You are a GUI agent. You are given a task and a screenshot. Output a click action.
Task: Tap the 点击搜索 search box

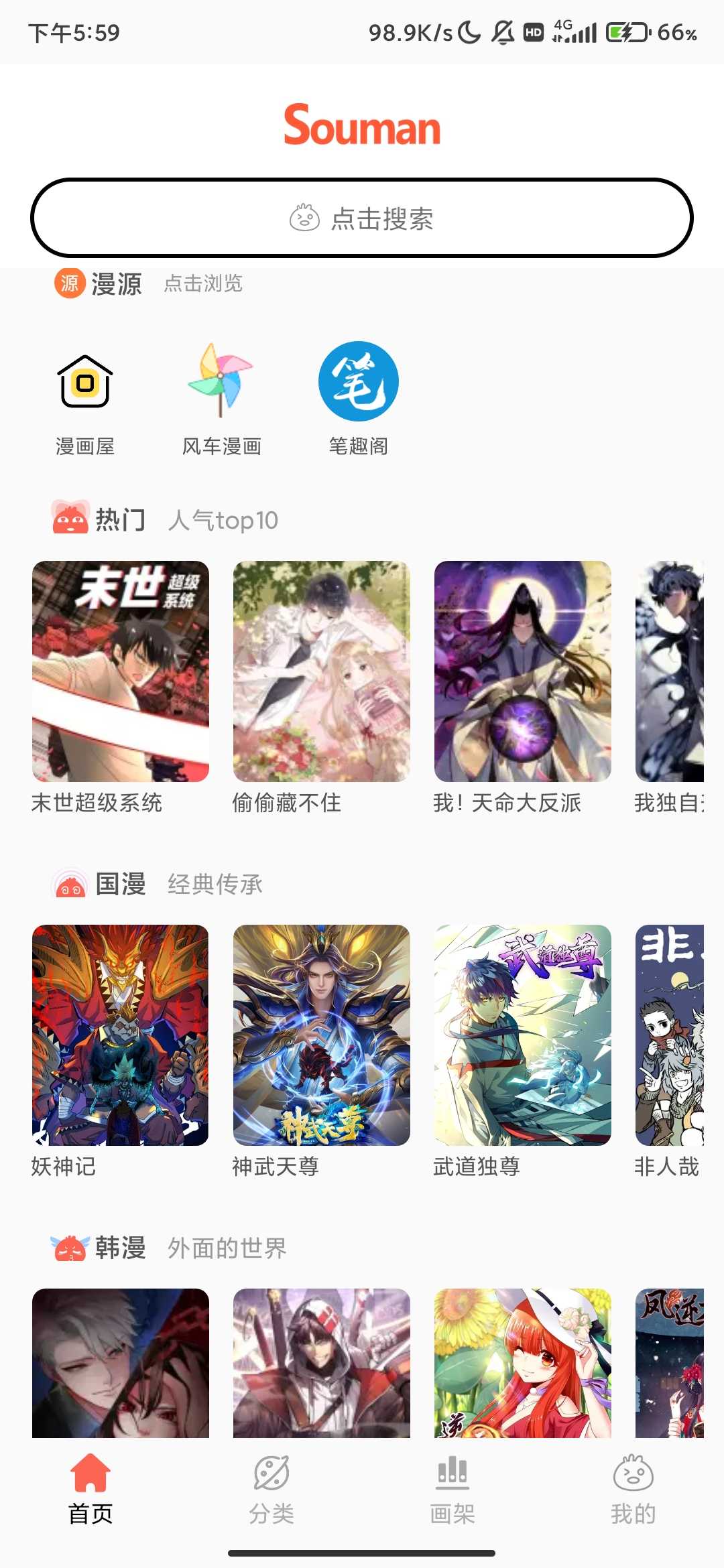(362, 218)
